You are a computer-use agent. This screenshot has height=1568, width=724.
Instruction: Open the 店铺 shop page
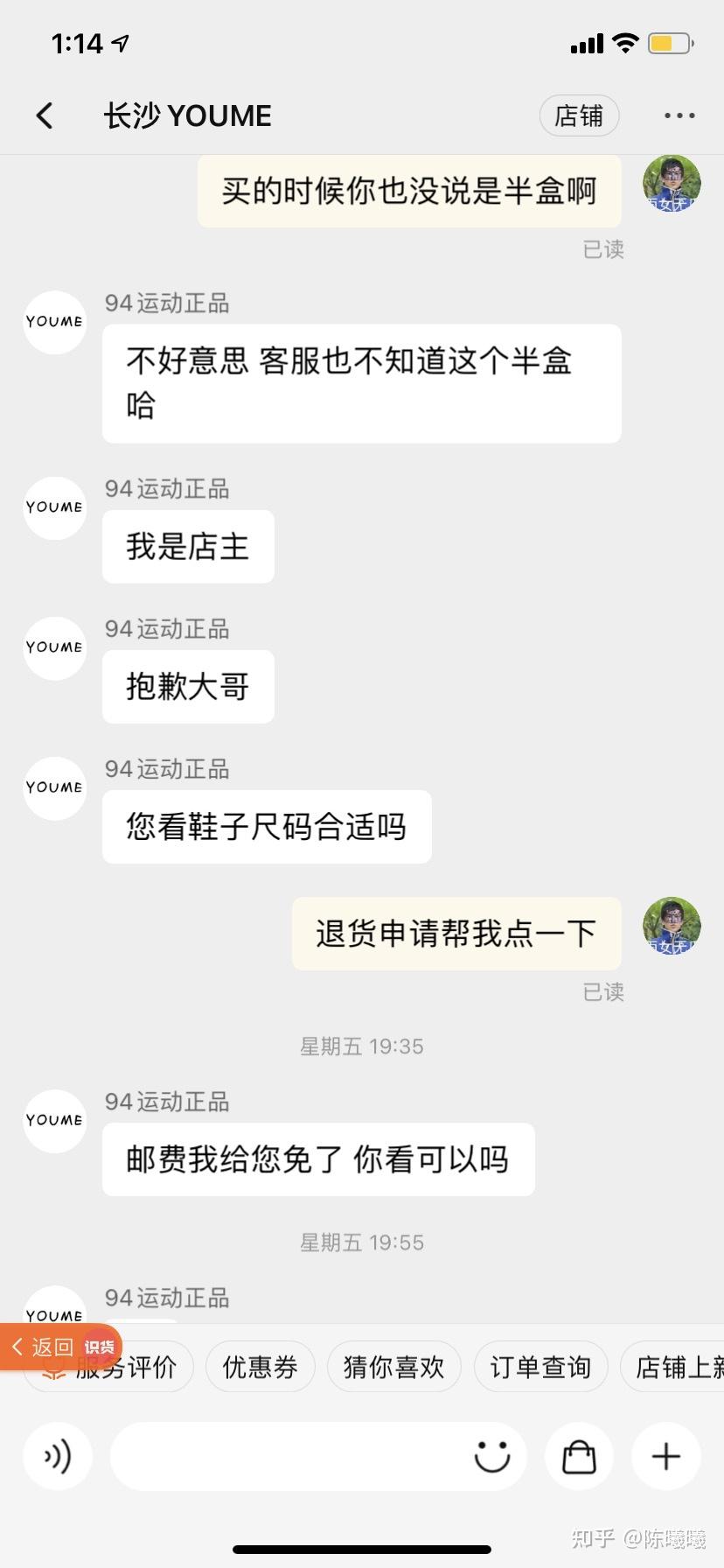click(579, 115)
